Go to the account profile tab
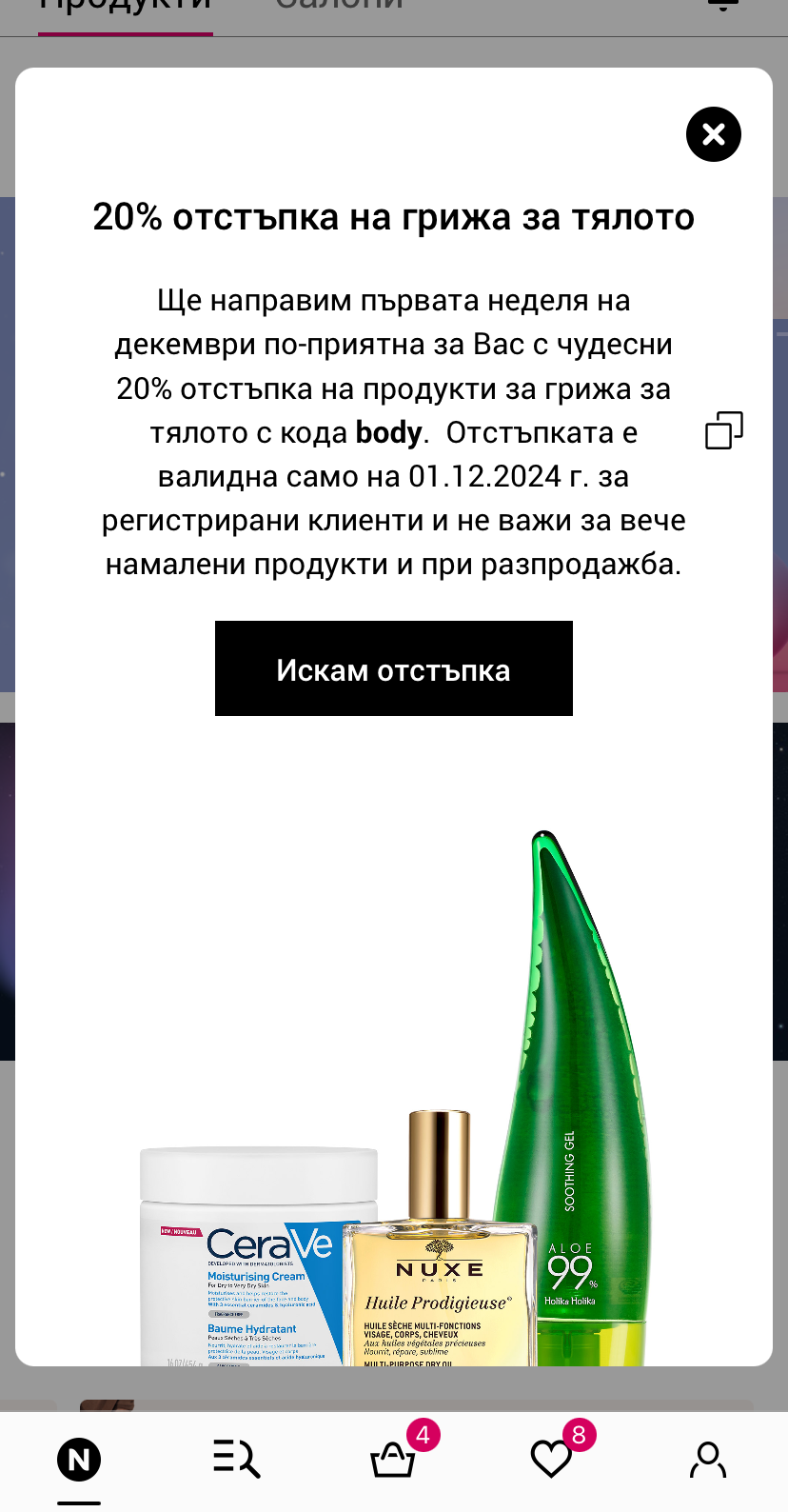The width and height of the screenshot is (788, 1512). click(707, 1459)
